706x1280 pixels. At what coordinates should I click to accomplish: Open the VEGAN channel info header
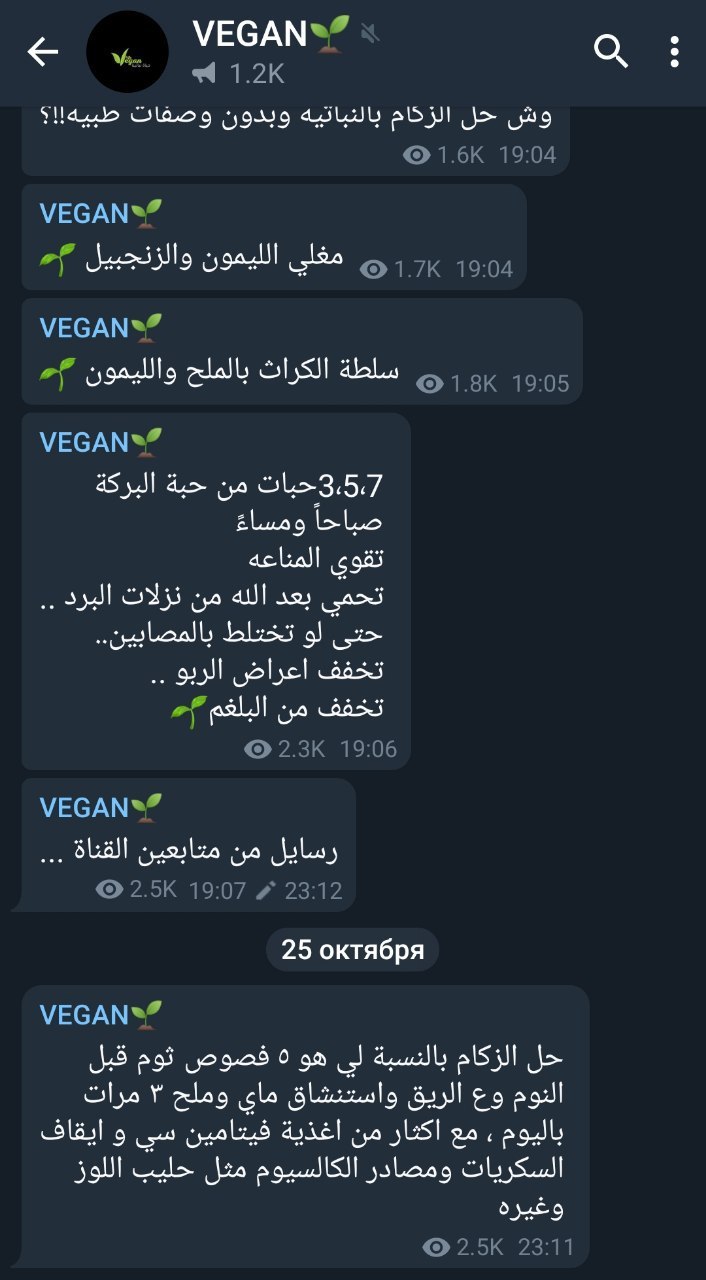(280, 52)
